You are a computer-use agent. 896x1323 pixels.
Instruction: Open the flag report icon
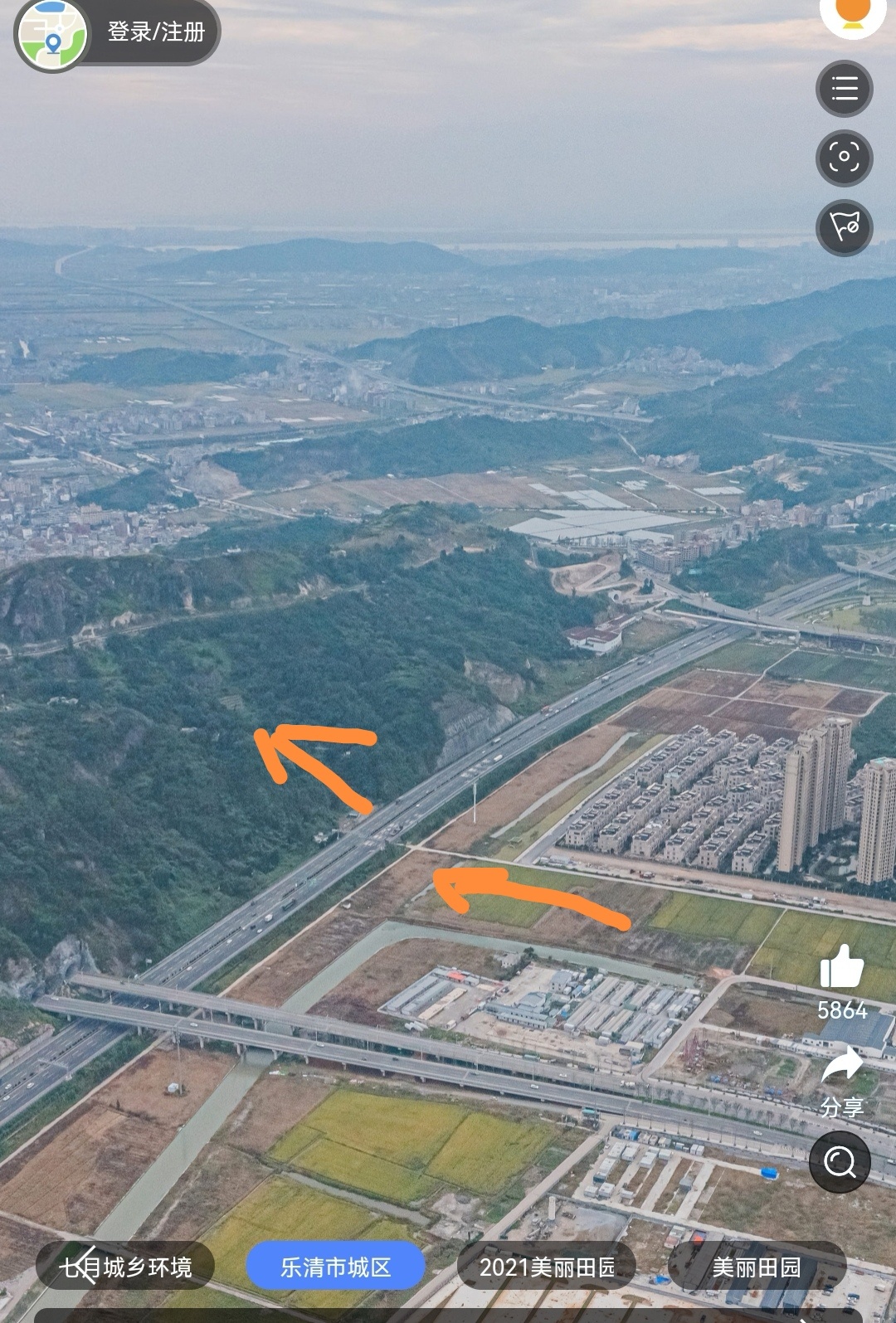(845, 227)
